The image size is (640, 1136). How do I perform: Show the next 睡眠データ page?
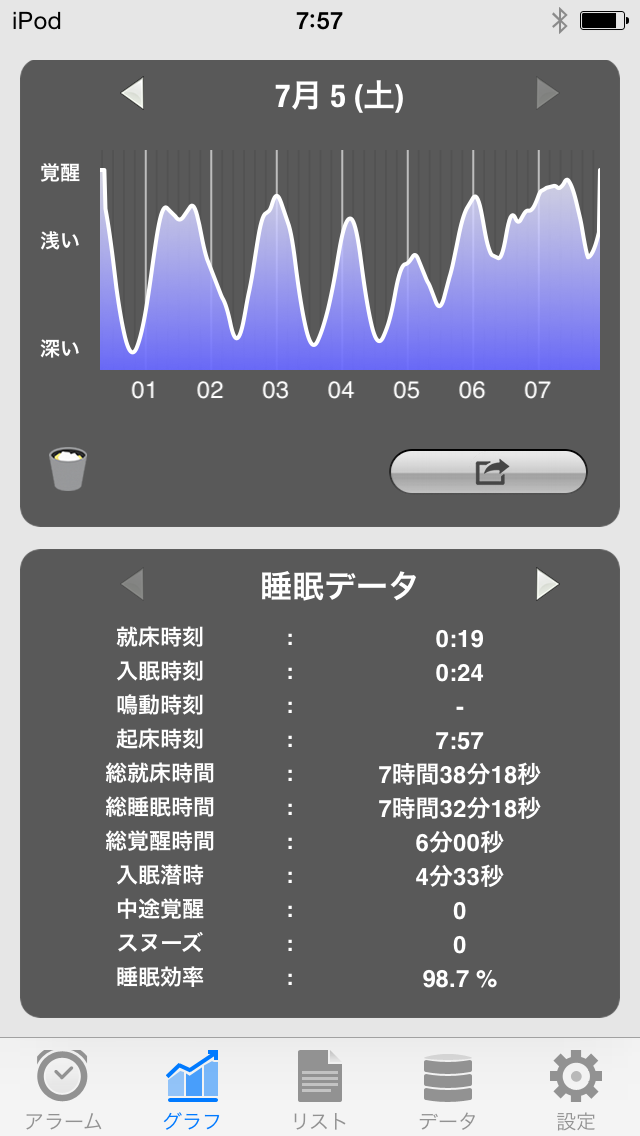[547, 584]
